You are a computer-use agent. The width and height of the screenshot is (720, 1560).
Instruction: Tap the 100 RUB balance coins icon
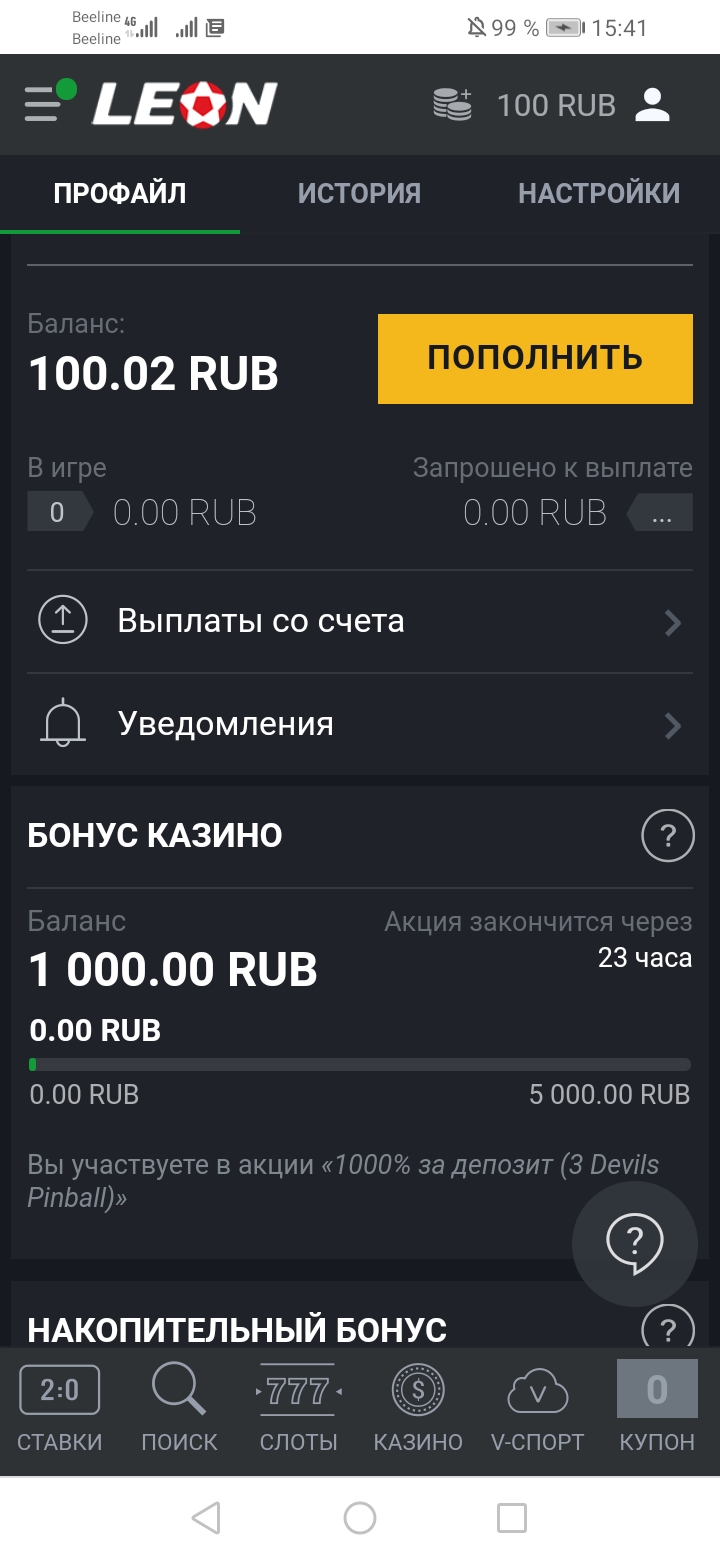click(453, 104)
